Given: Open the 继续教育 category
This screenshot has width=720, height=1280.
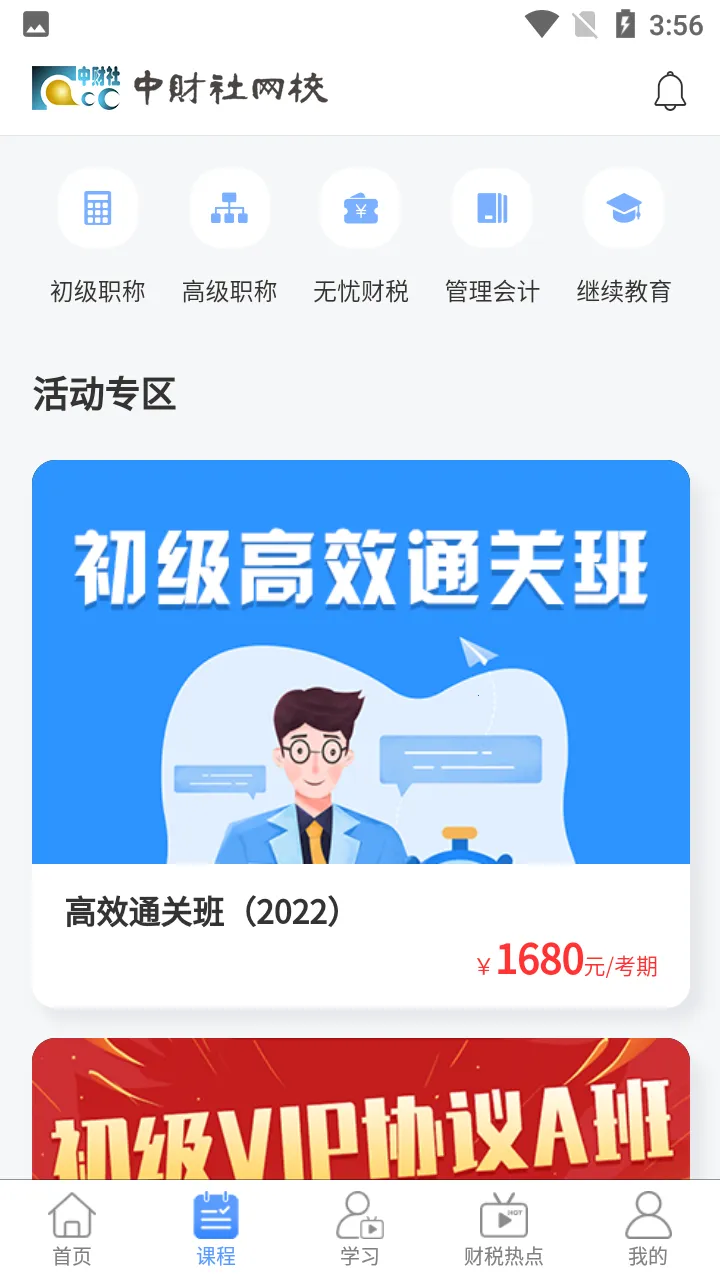Looking at the screenshot, I should pyautogui.click(x=623, y=236).
